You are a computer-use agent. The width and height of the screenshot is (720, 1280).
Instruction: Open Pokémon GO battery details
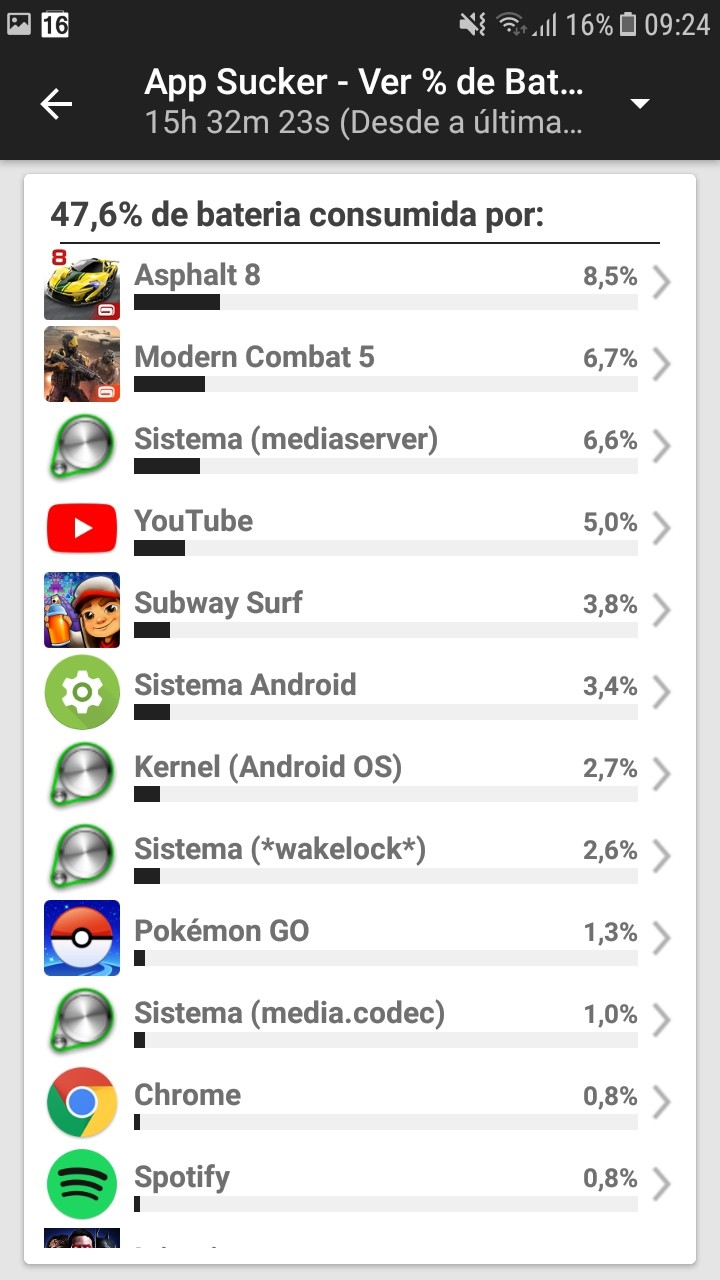360,940
